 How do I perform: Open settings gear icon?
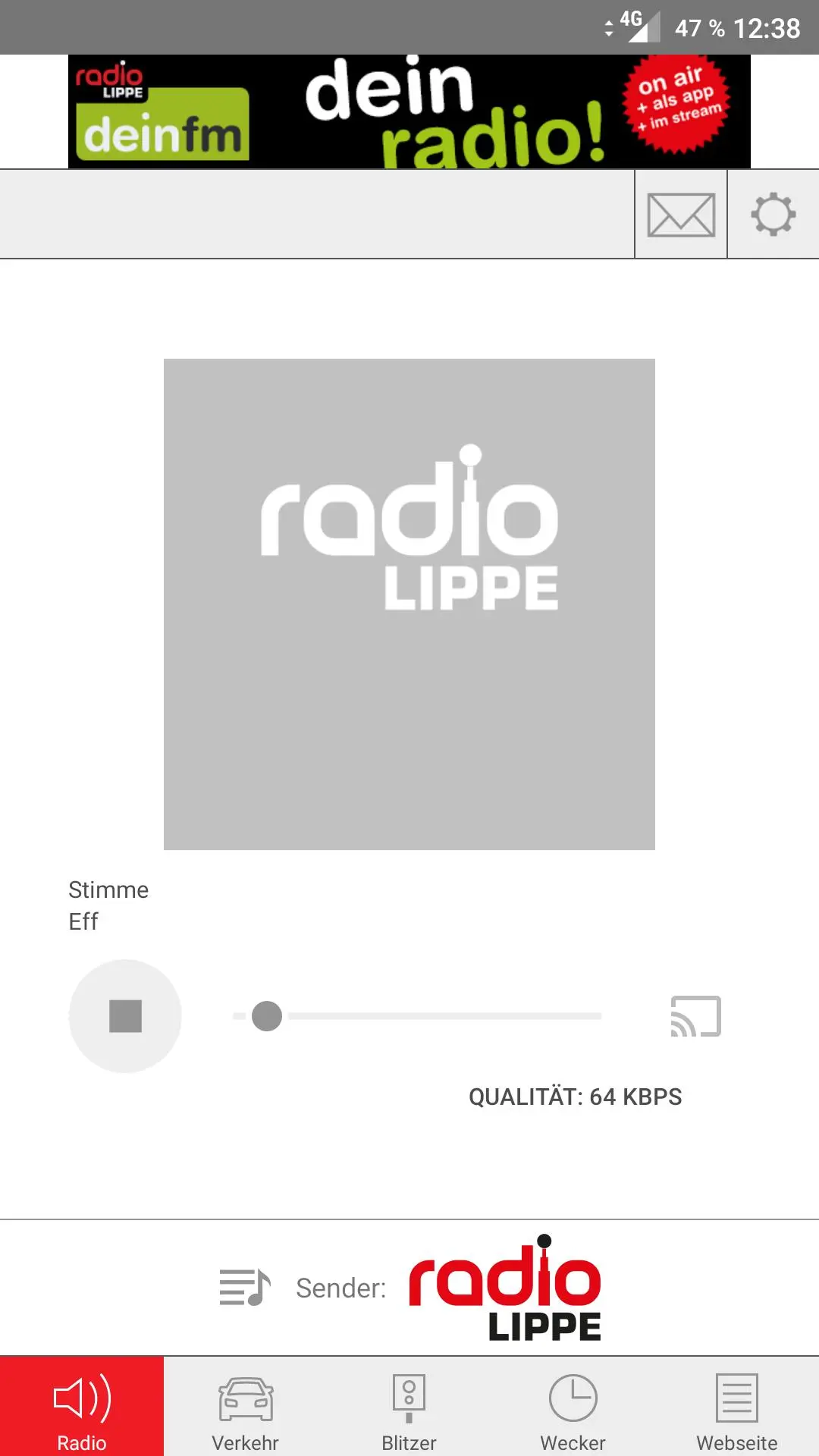pyautogui.click(x=773, y=215)
